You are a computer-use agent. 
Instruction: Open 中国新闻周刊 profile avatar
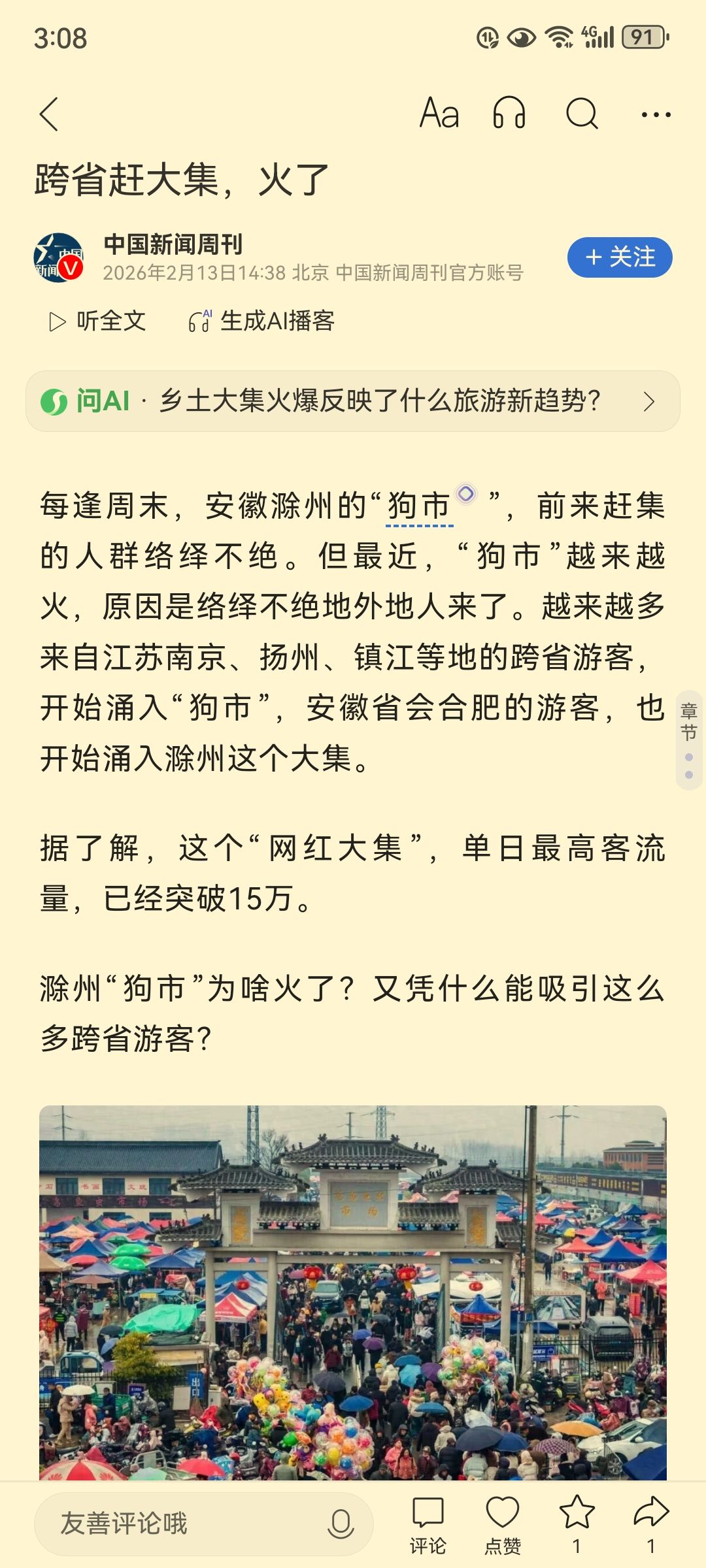coord(59,257)
